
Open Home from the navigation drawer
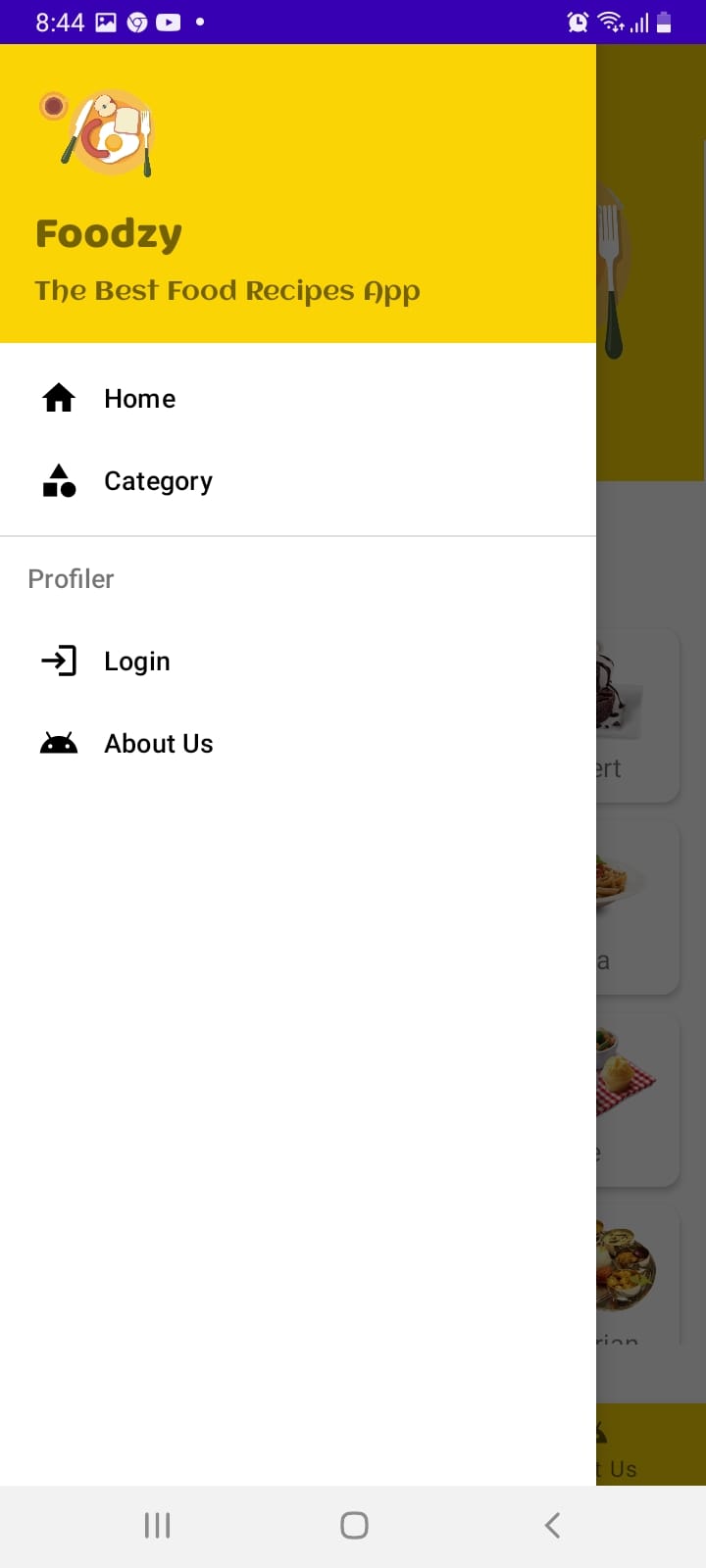click(x=139, y=398)
